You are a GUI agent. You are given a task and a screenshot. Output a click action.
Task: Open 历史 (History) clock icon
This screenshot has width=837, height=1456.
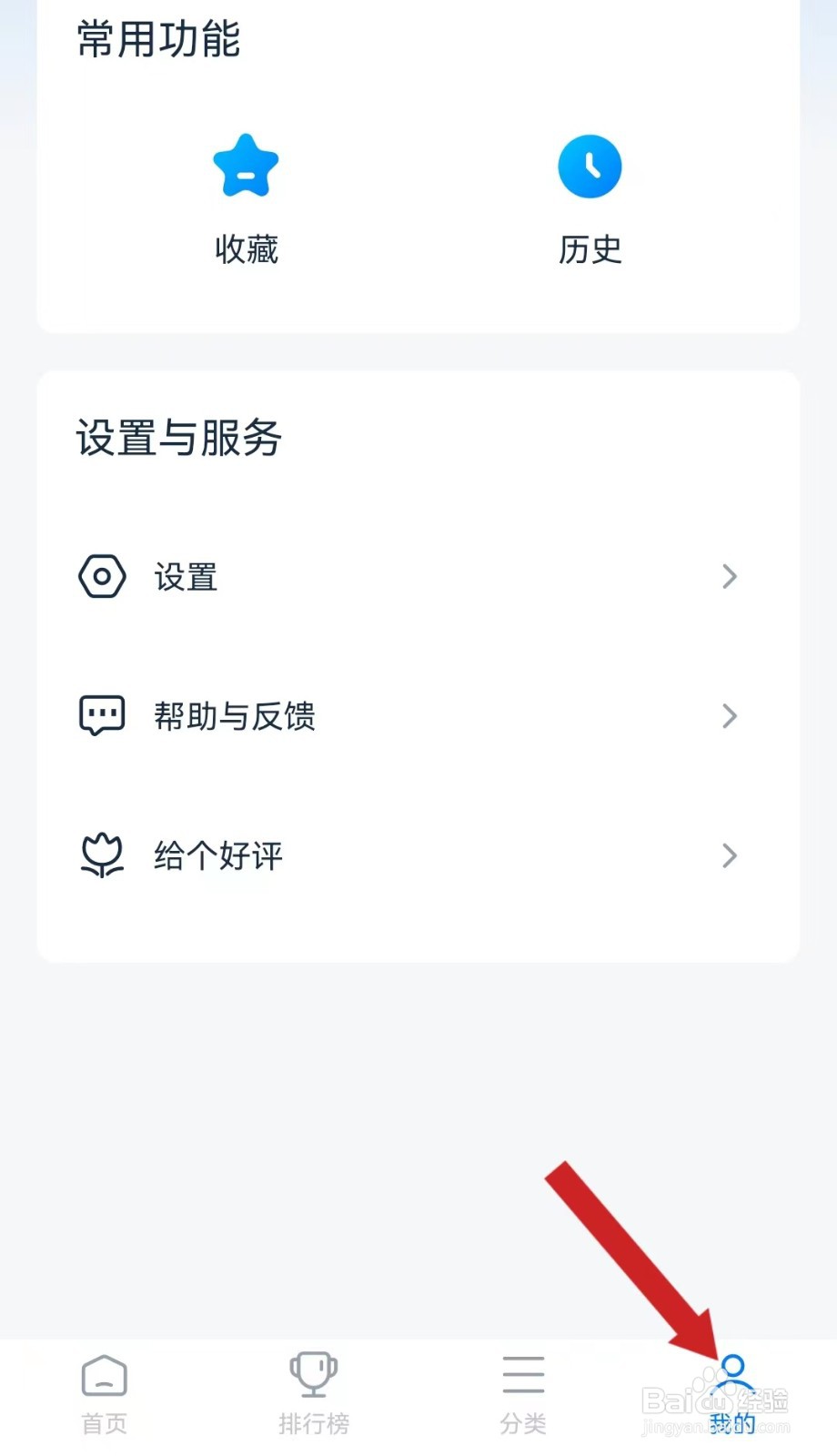(x=590, y=167)
